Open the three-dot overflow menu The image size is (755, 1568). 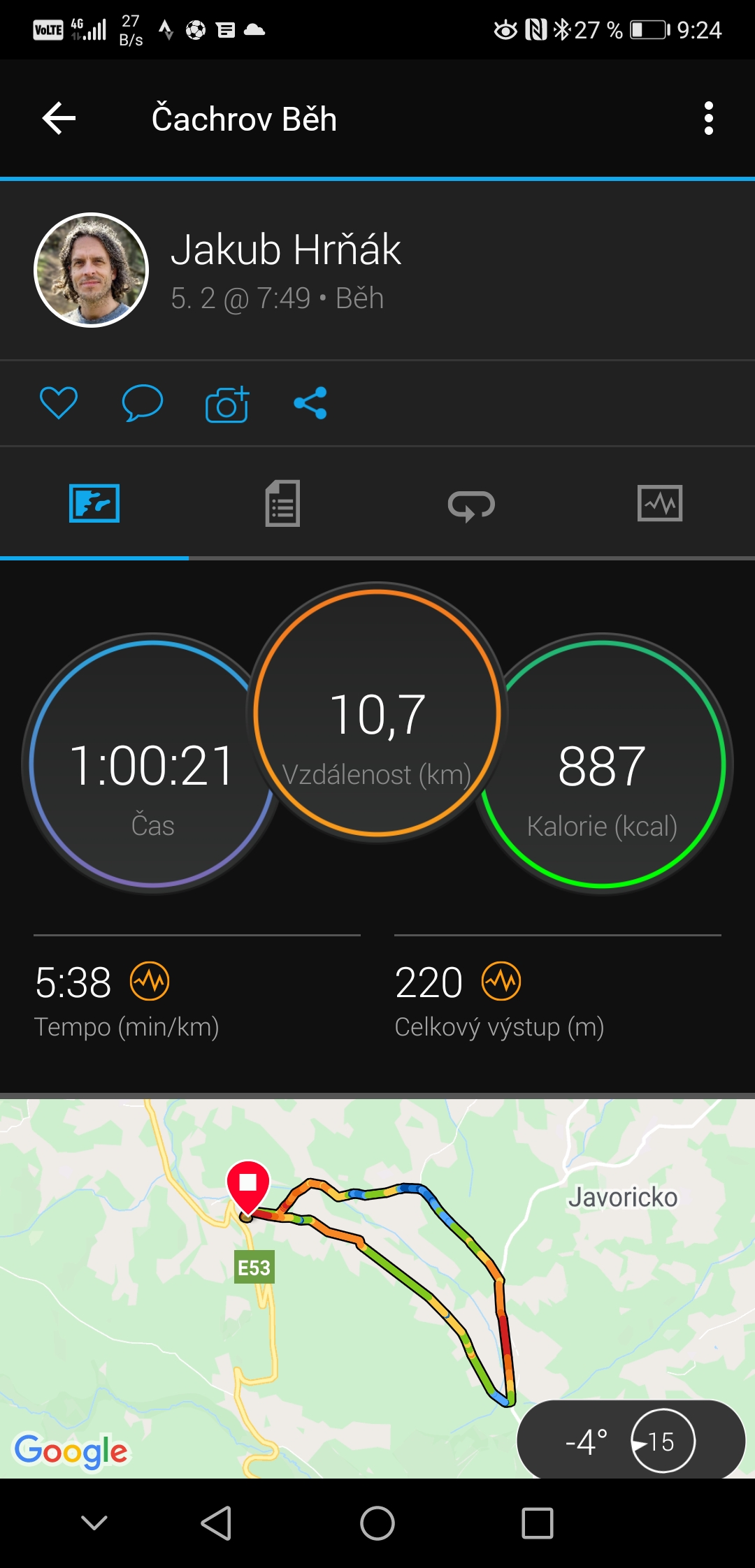pyautogui.click(x=709, y=118)
